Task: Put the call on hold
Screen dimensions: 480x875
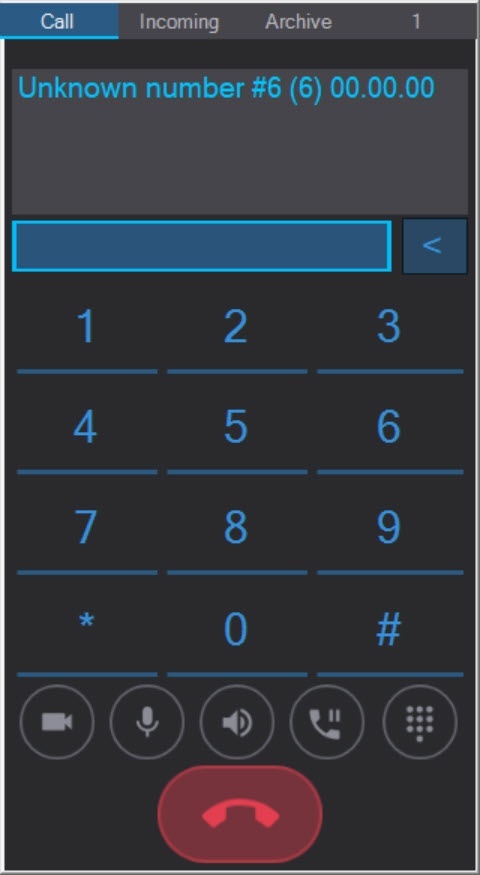Action: (327, 722)
